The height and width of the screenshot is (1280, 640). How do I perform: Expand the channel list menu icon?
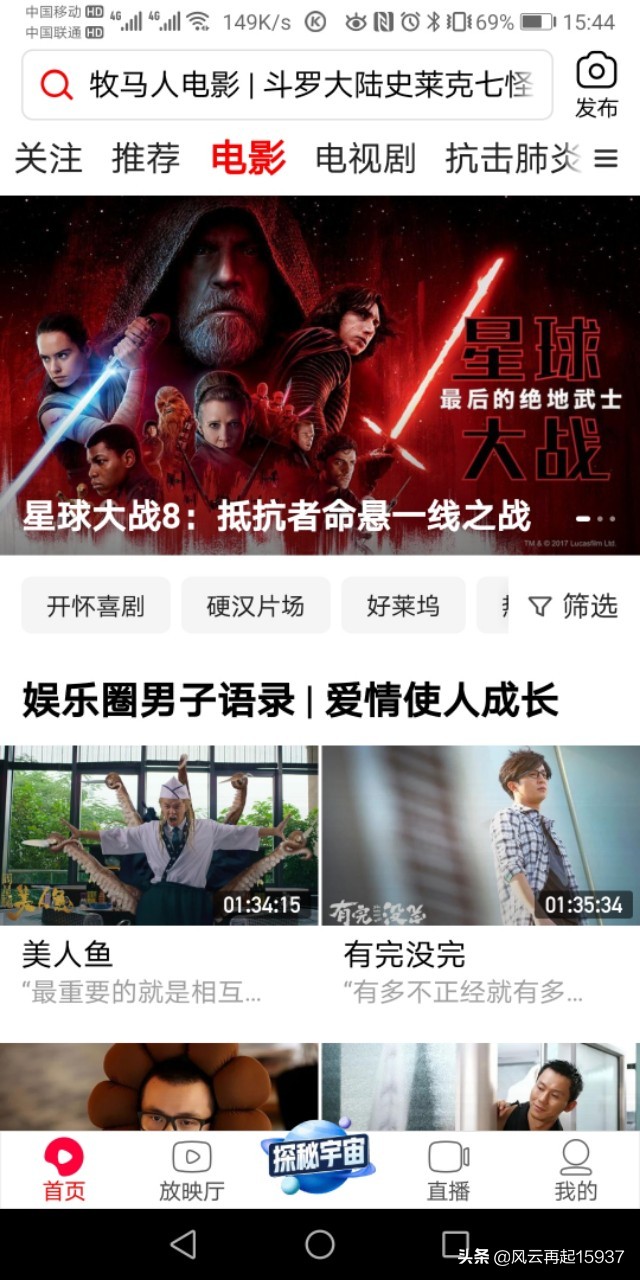click(x=606, y=158)
